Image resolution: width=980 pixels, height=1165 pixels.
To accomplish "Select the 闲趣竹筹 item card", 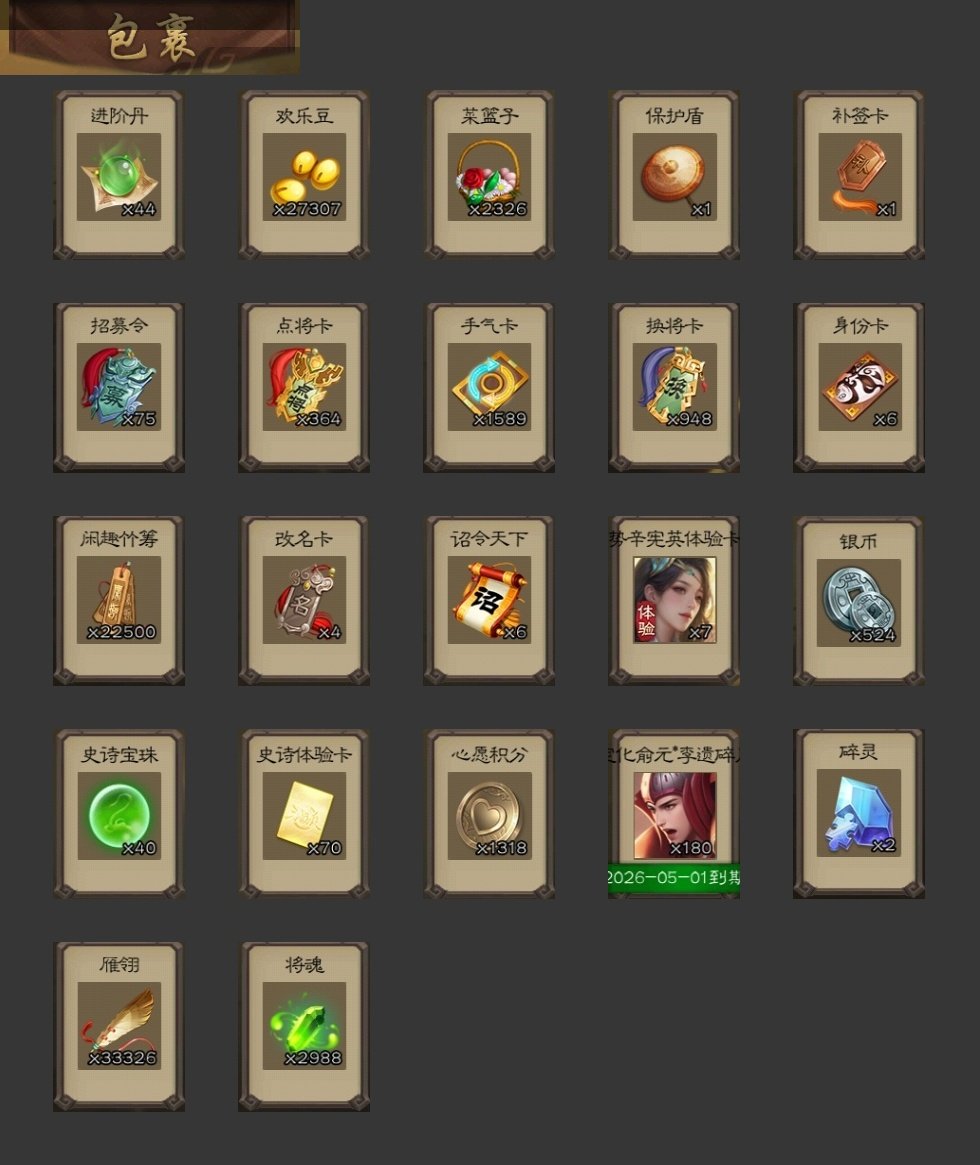I will click(119, 600).
